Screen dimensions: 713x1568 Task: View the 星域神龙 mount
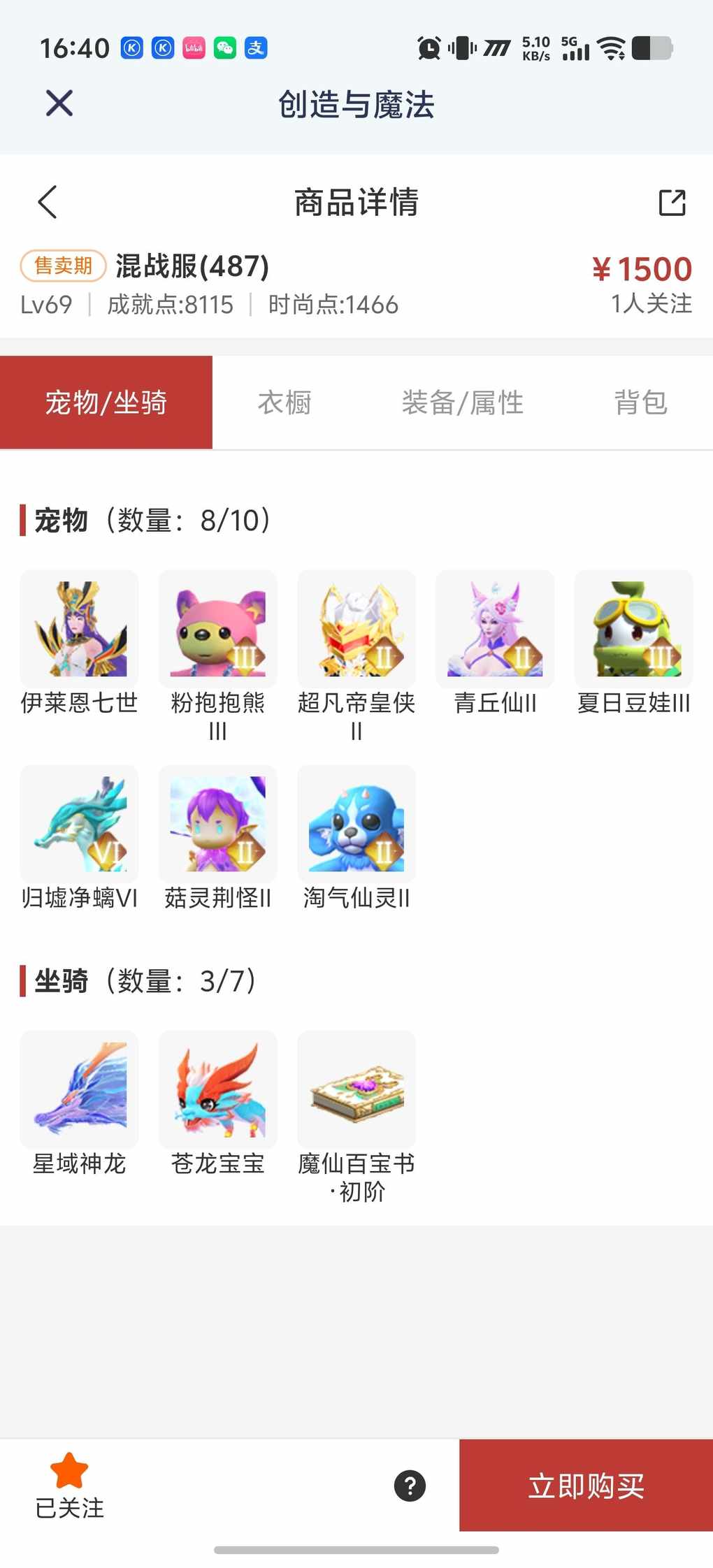coord(79,1089)
